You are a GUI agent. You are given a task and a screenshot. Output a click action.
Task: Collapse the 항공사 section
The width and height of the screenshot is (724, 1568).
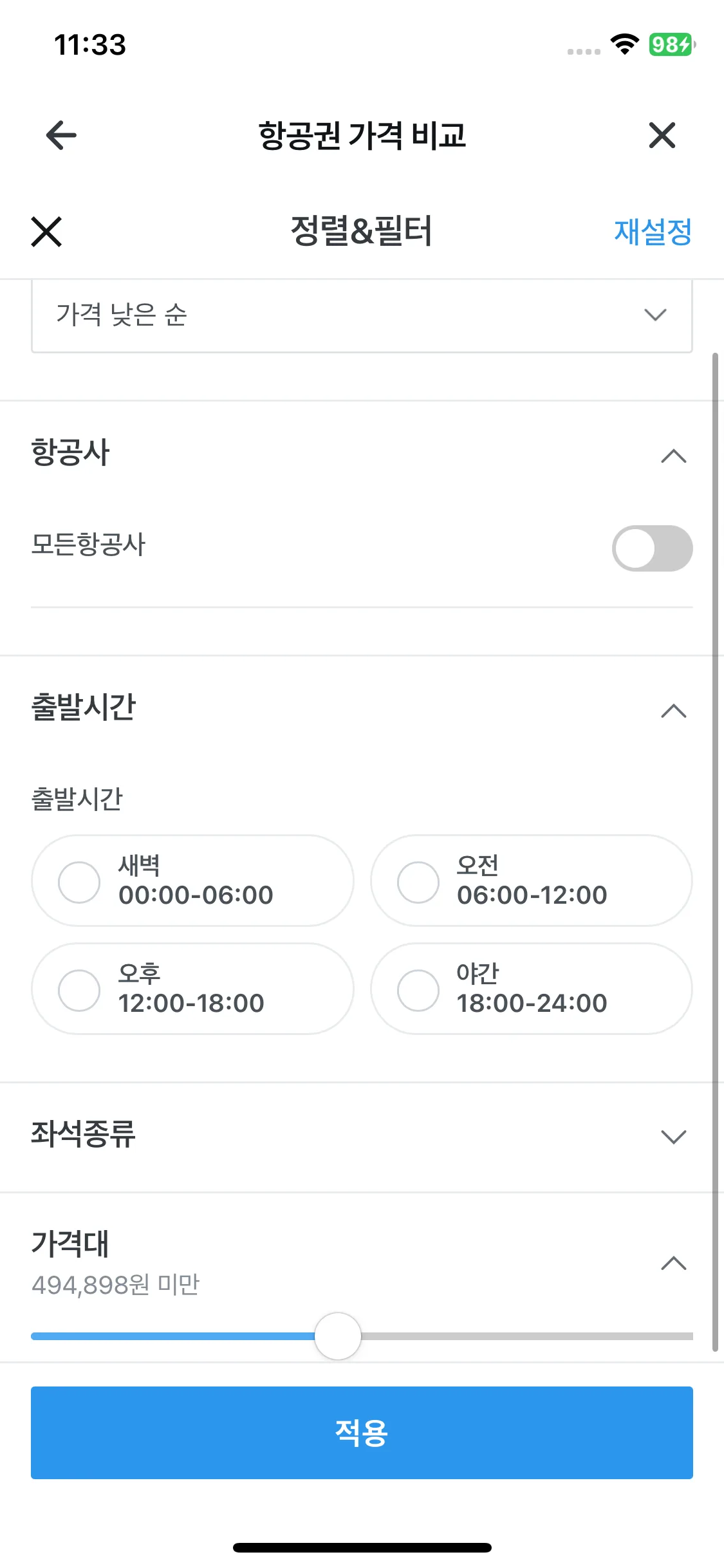673,456
